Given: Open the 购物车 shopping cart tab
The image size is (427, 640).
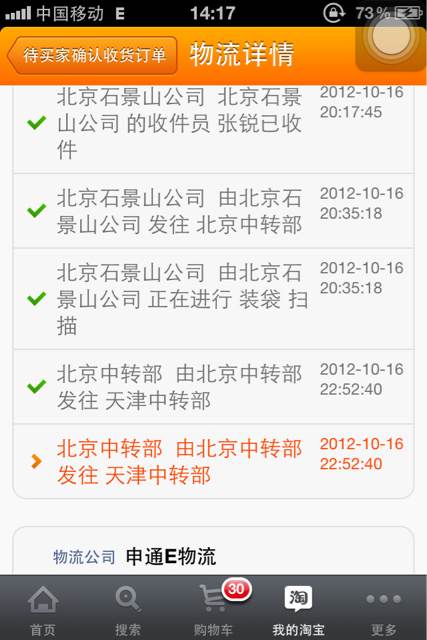Looking at the screenshot, I should click(214, 609).
